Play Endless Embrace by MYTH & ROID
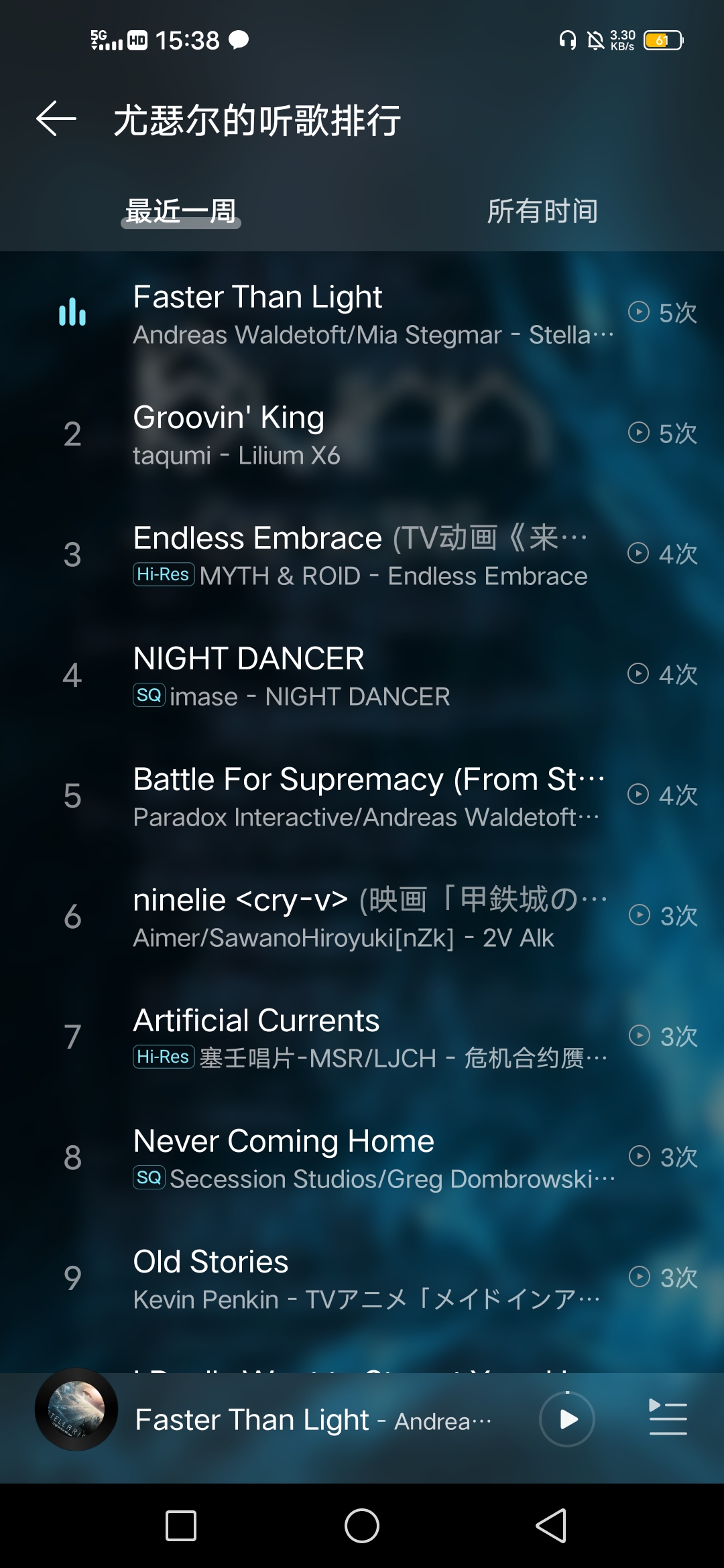Image resolution: width=724 pixels, height=1568 pixels. (x=362, y=555)
